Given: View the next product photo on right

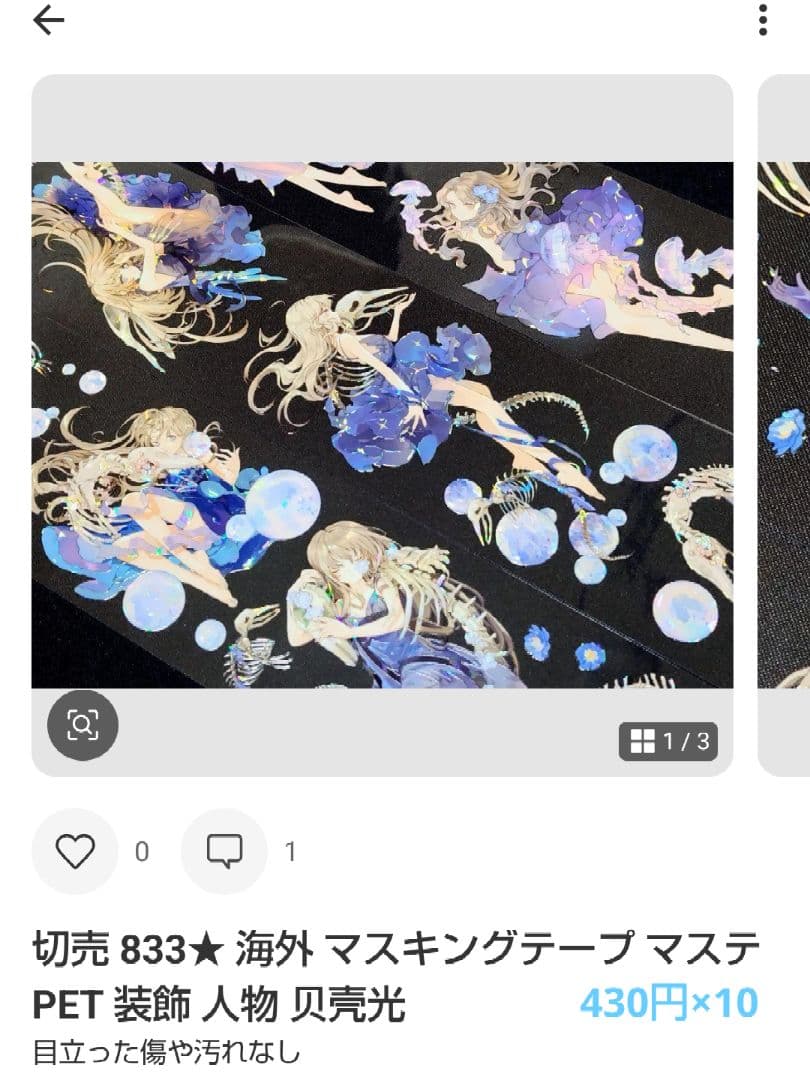Looking at the screenshot, I should tap(786, 424).
